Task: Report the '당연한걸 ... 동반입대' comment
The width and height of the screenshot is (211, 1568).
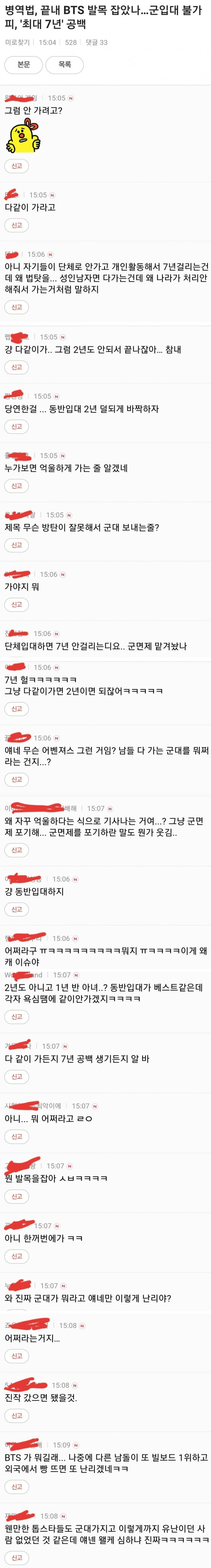Action: tap(16, 427)
